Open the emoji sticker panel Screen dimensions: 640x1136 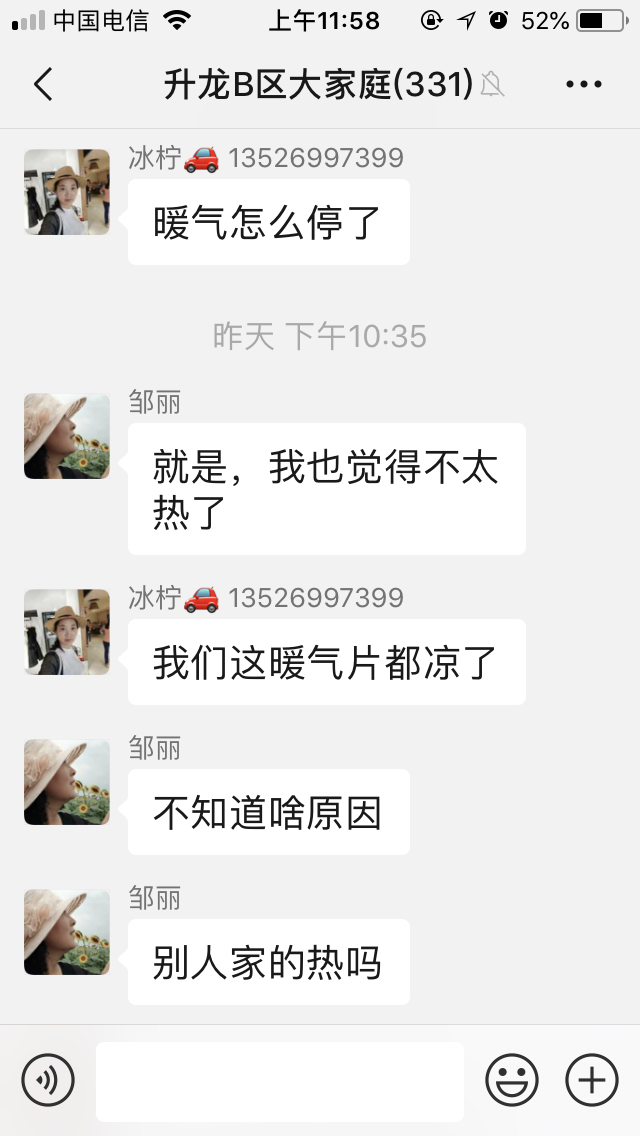512,1080
